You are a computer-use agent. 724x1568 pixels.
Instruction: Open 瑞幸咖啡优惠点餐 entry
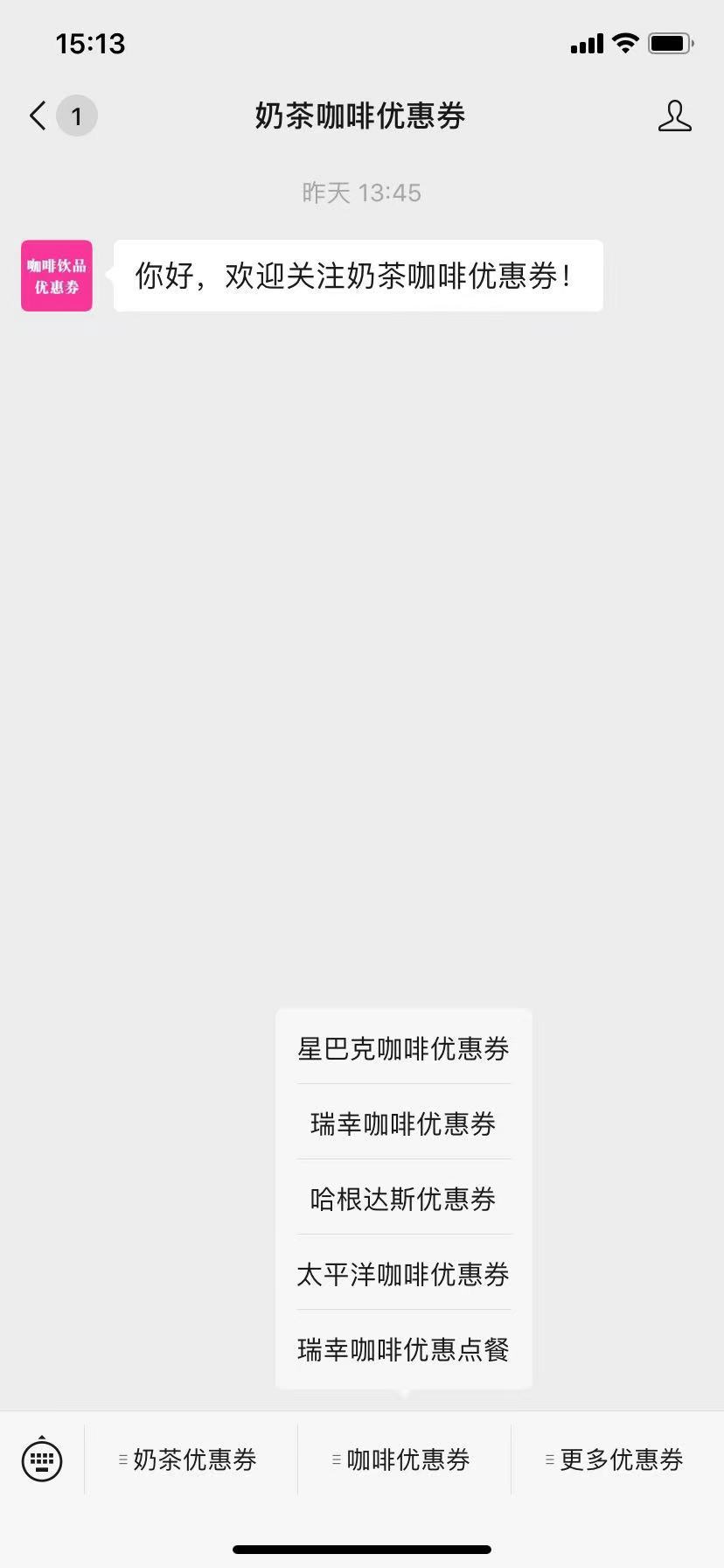click(x=403, y=1349)
